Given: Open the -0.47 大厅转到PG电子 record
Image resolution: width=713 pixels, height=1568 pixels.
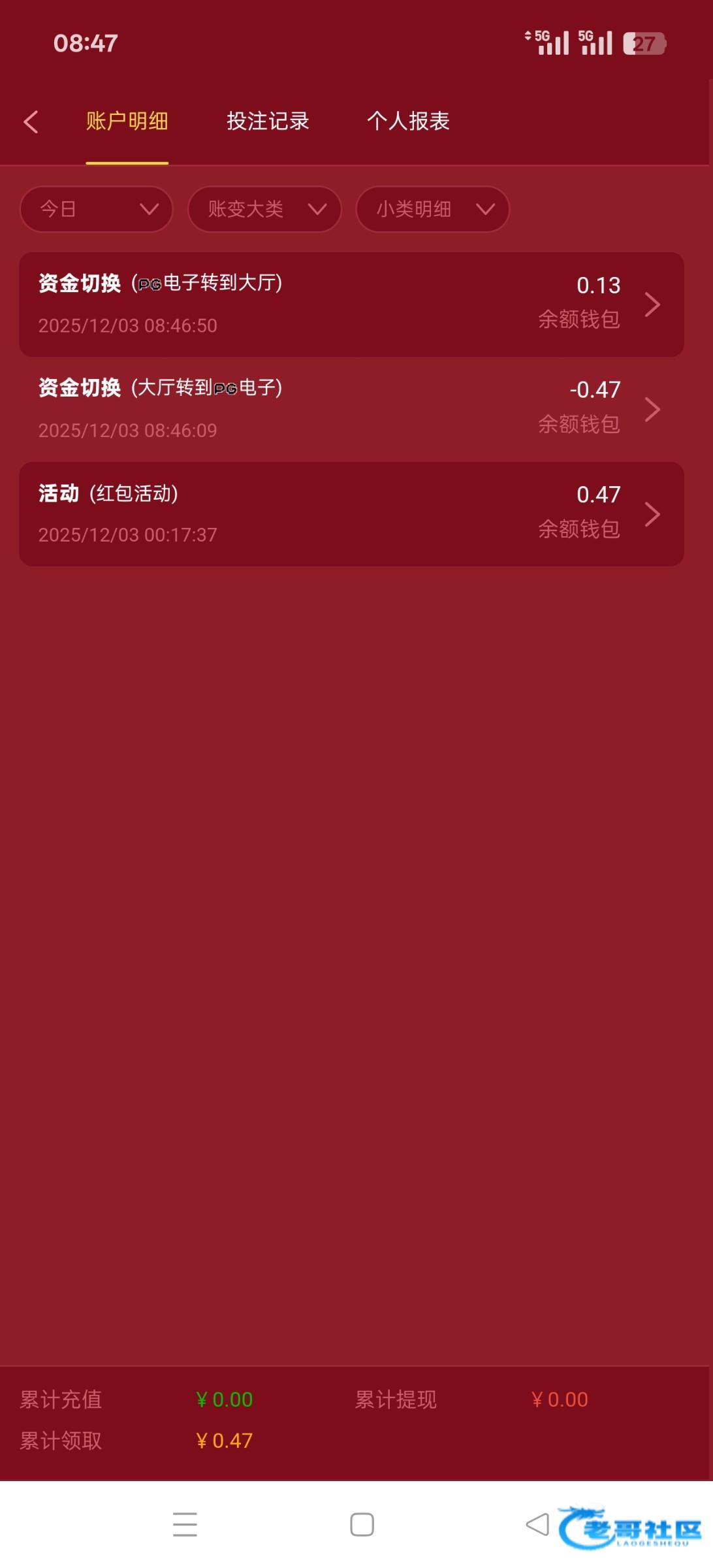Looking at the screenshot, I should 351,409.
